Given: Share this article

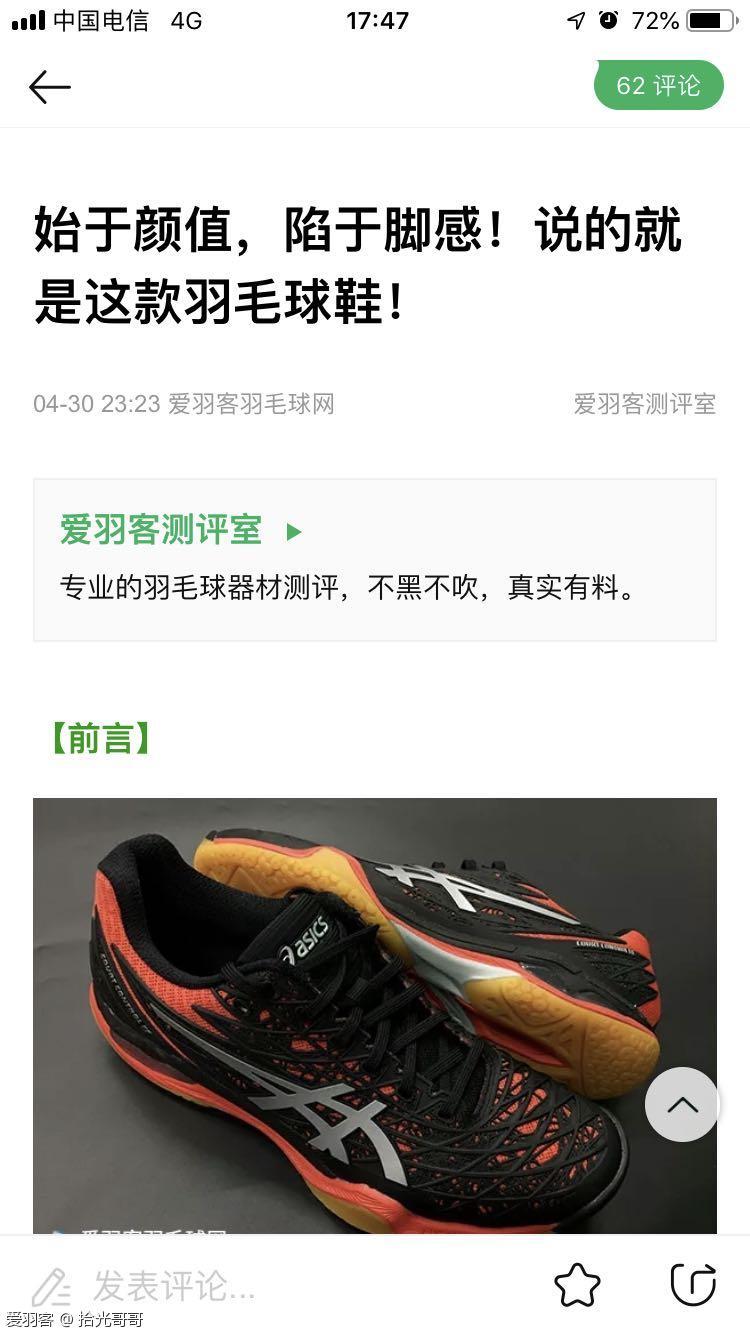Looking at the screenshot, I should pyautogui.click(x=693, y=1285).
